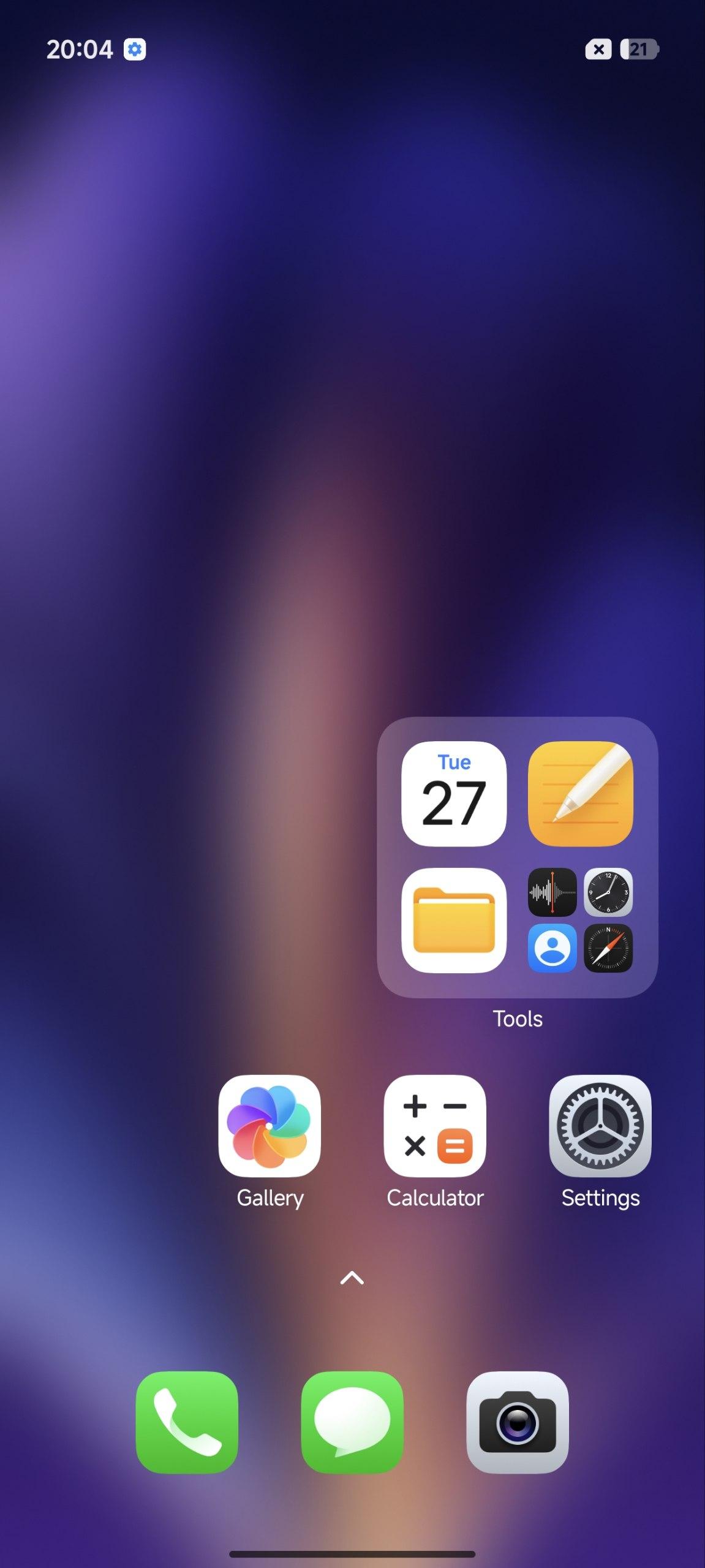Open the Calendar app in Tools folder

[x=454, y=794]
